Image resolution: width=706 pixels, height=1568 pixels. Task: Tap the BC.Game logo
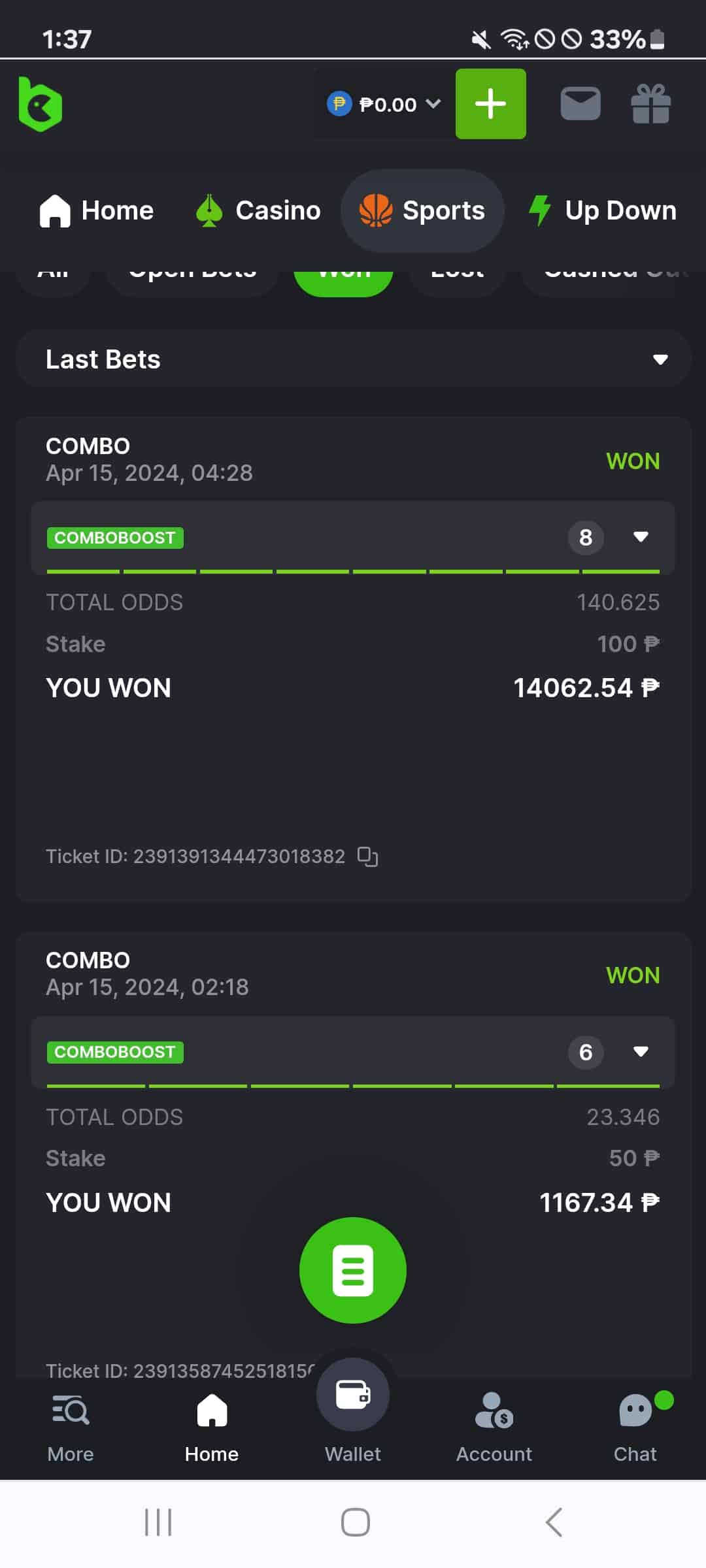(41, 105)
